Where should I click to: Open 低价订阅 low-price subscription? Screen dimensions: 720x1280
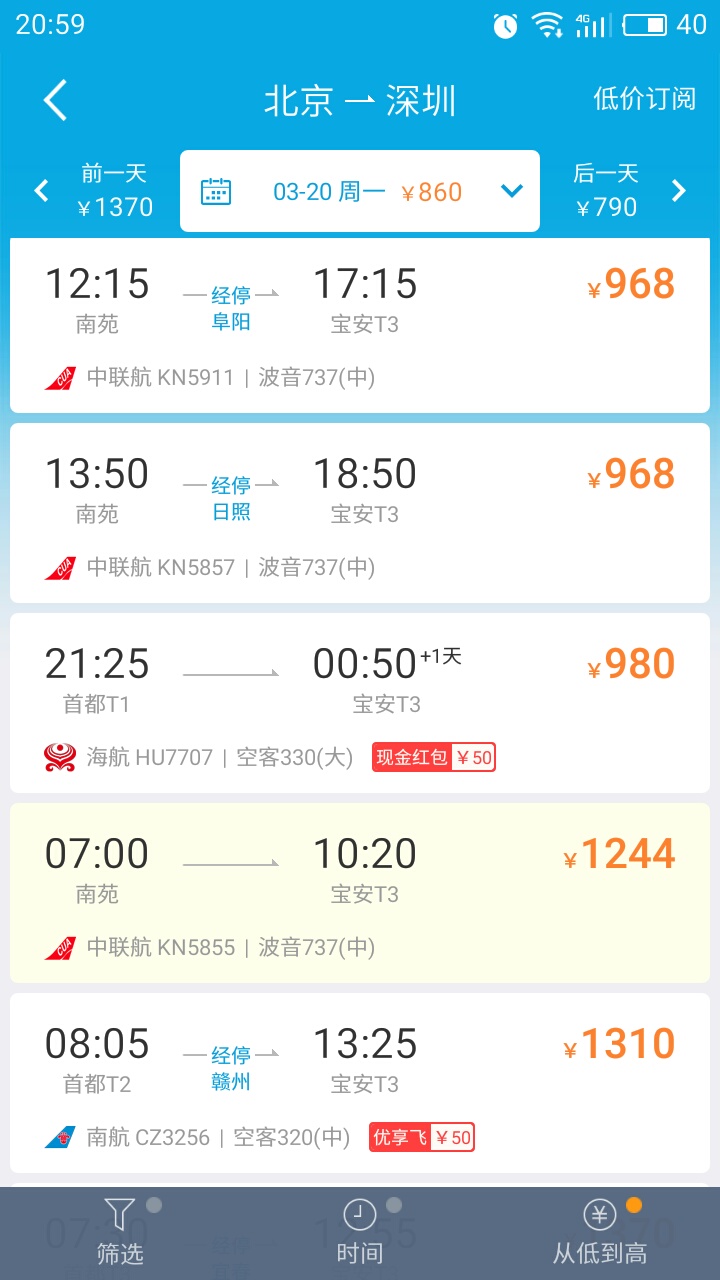pyautogui.click(x=644, y=99)
